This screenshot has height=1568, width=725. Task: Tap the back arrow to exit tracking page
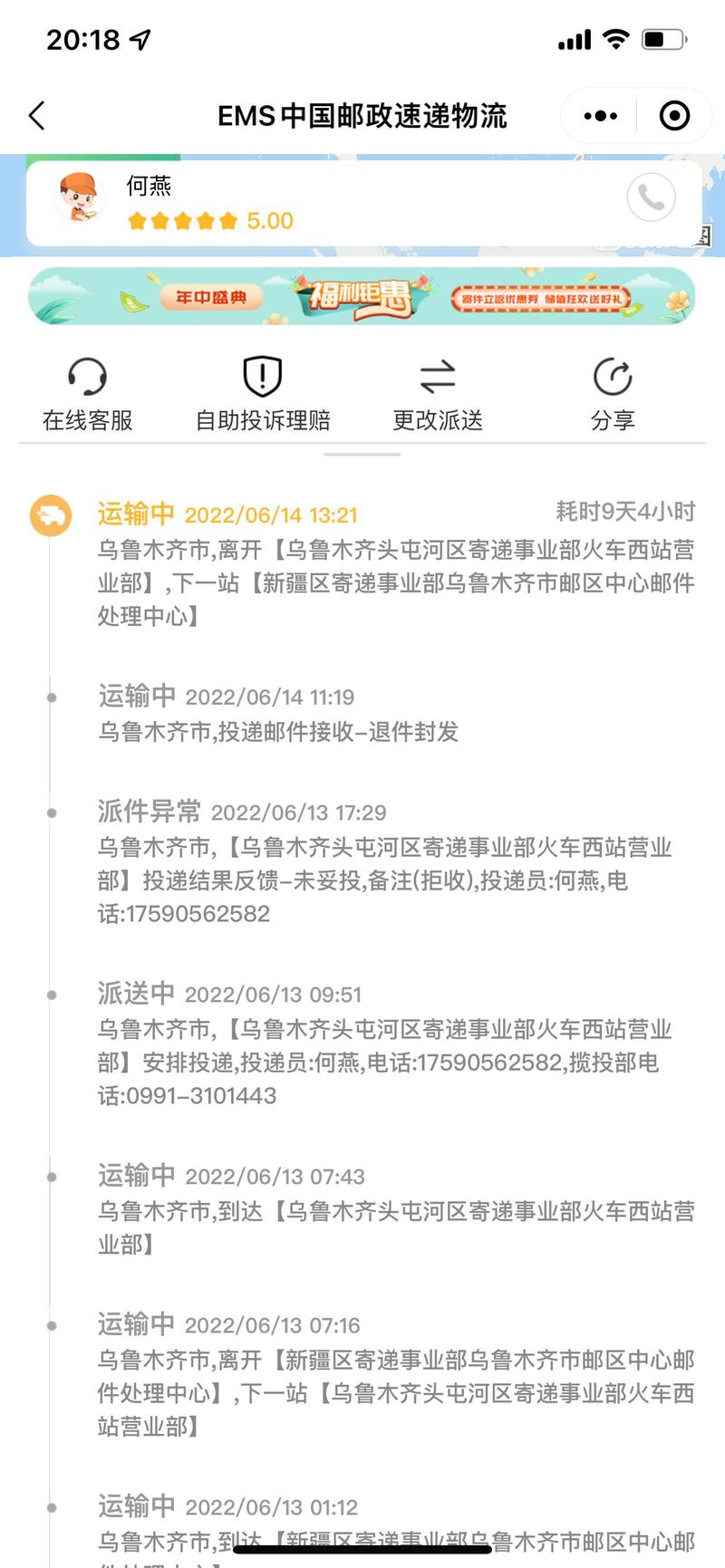(36, 116)
